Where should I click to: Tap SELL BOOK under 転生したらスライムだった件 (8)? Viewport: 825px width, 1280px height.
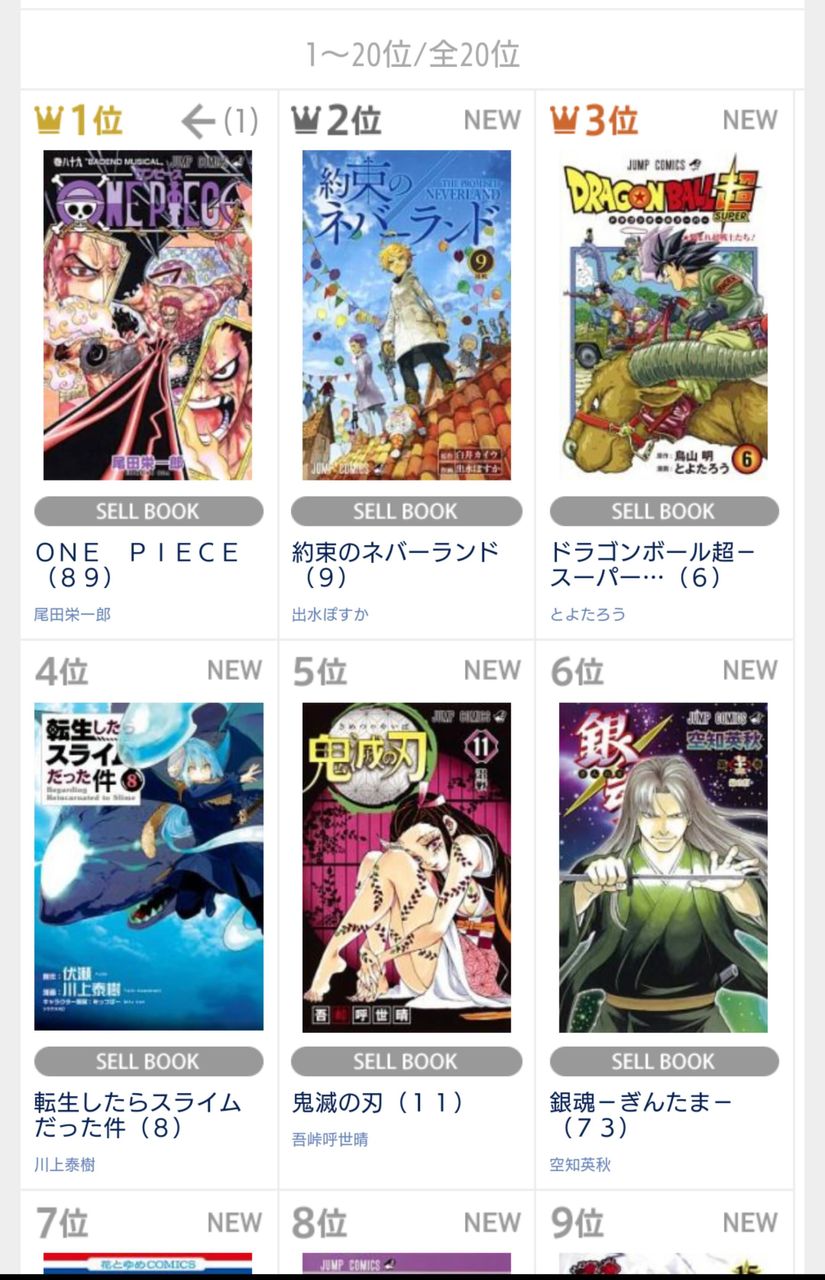(x=148, y=1061)
